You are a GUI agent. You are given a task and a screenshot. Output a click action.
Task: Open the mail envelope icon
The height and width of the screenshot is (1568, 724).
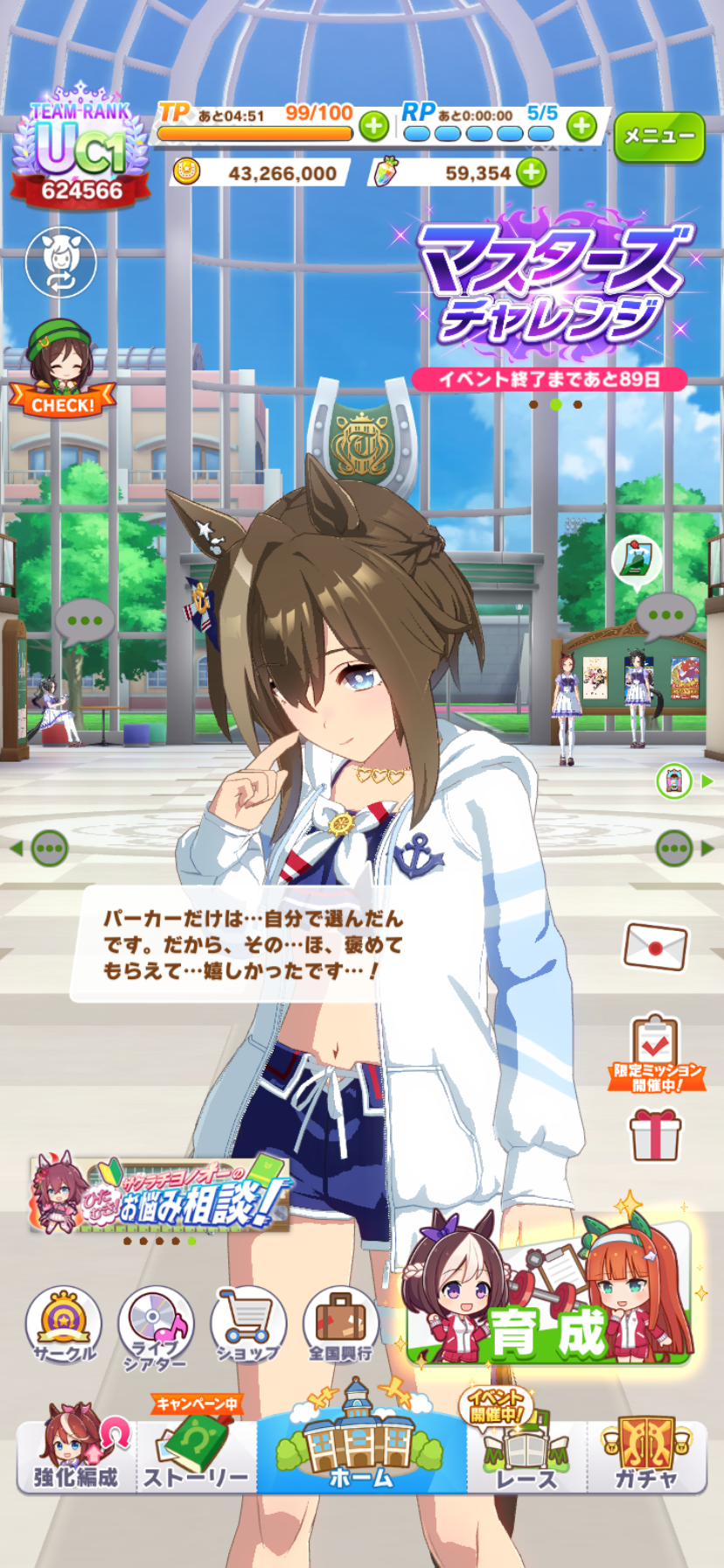[x=655, y=947]
